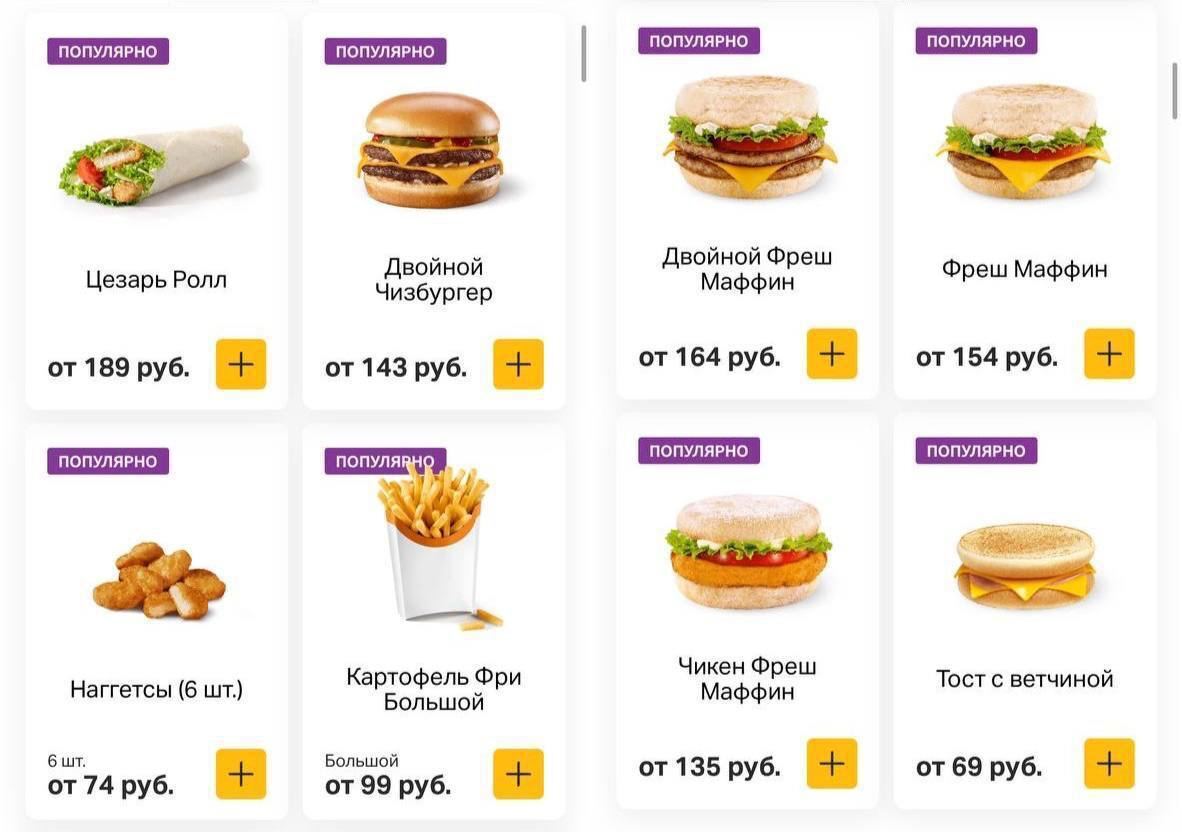The width and height of the screenshot is (1182, 832).
Task: Open the Наггетсы (6 шт.) product card
Action: [156, 610]
